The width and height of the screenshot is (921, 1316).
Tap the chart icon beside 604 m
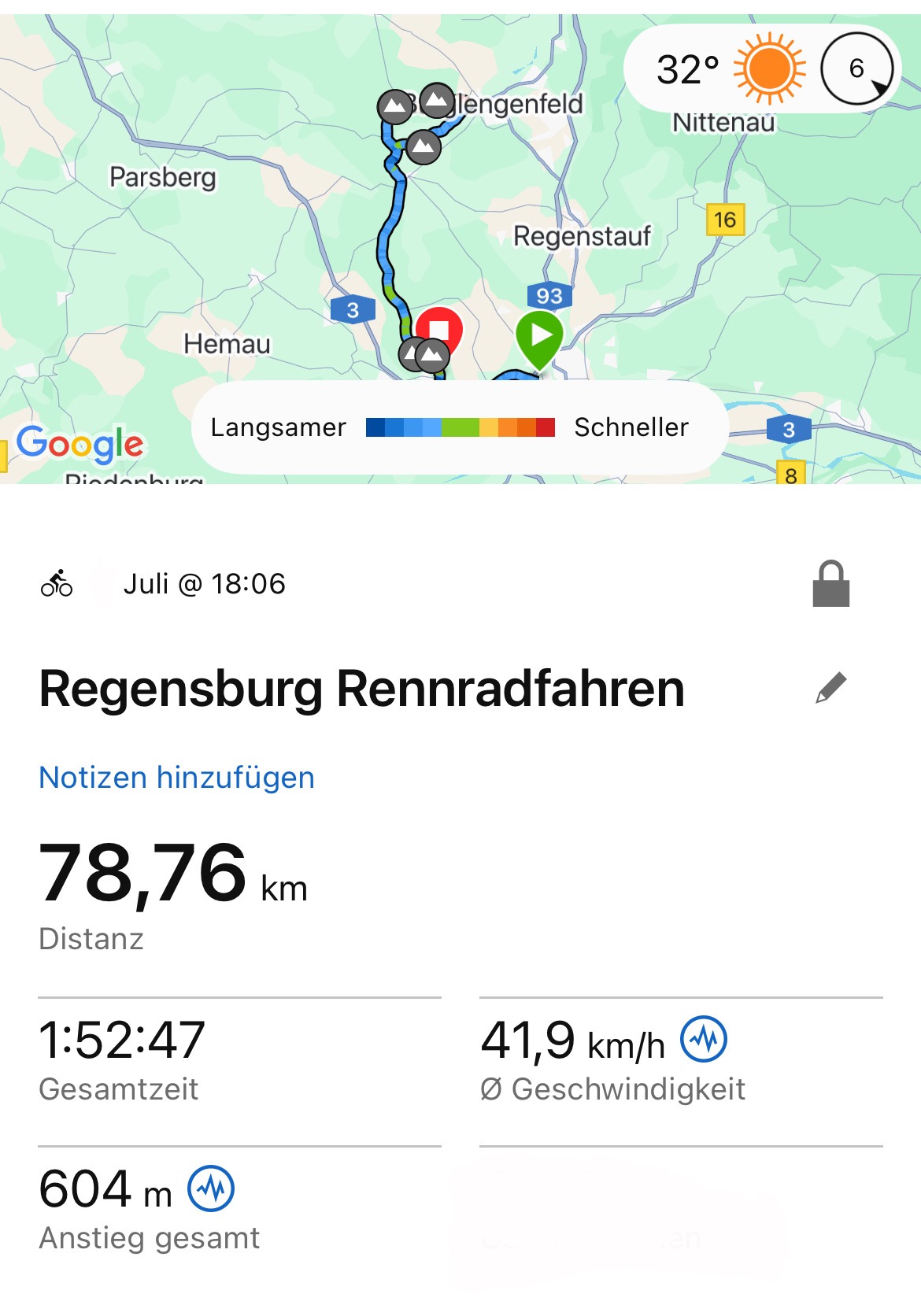tap(211, 1188)
